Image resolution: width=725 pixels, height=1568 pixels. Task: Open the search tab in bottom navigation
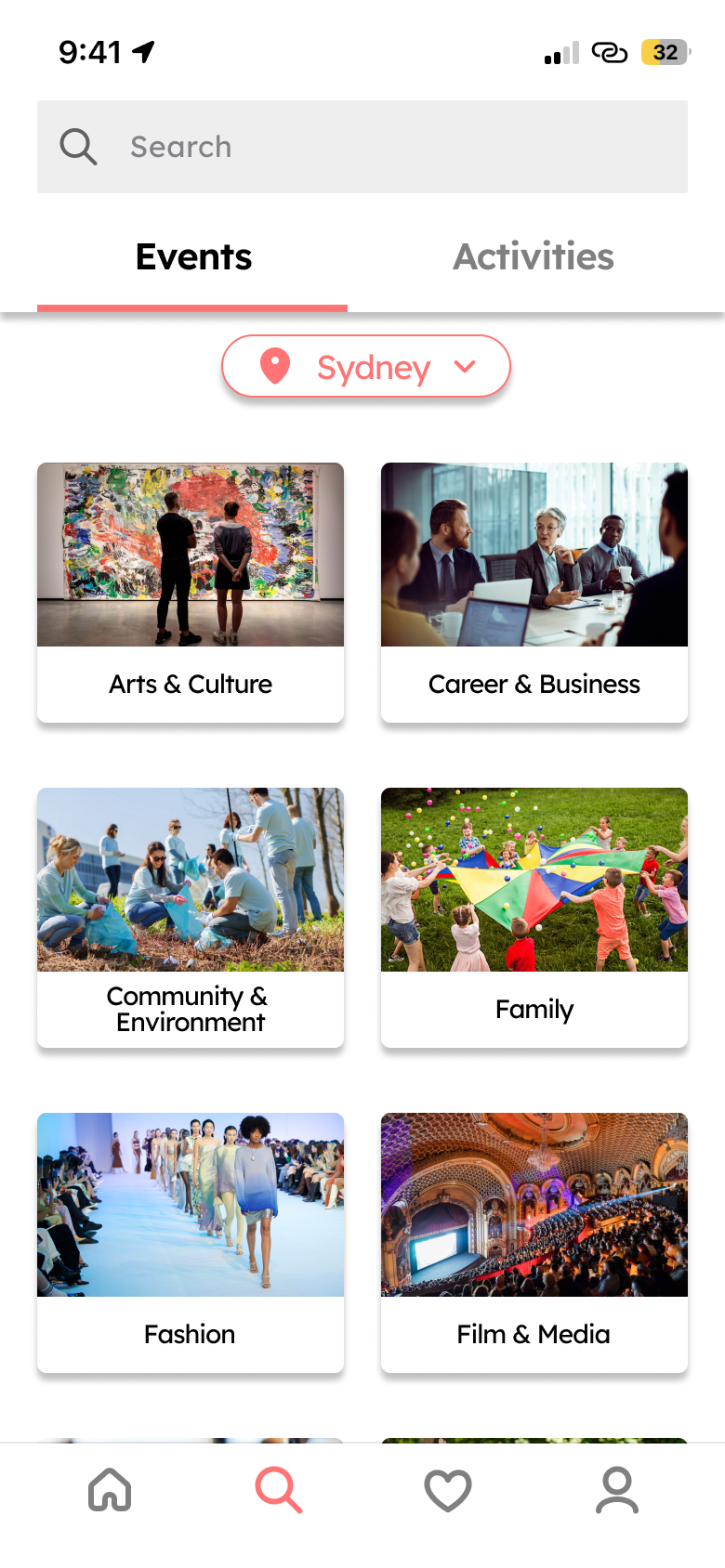279,1490
